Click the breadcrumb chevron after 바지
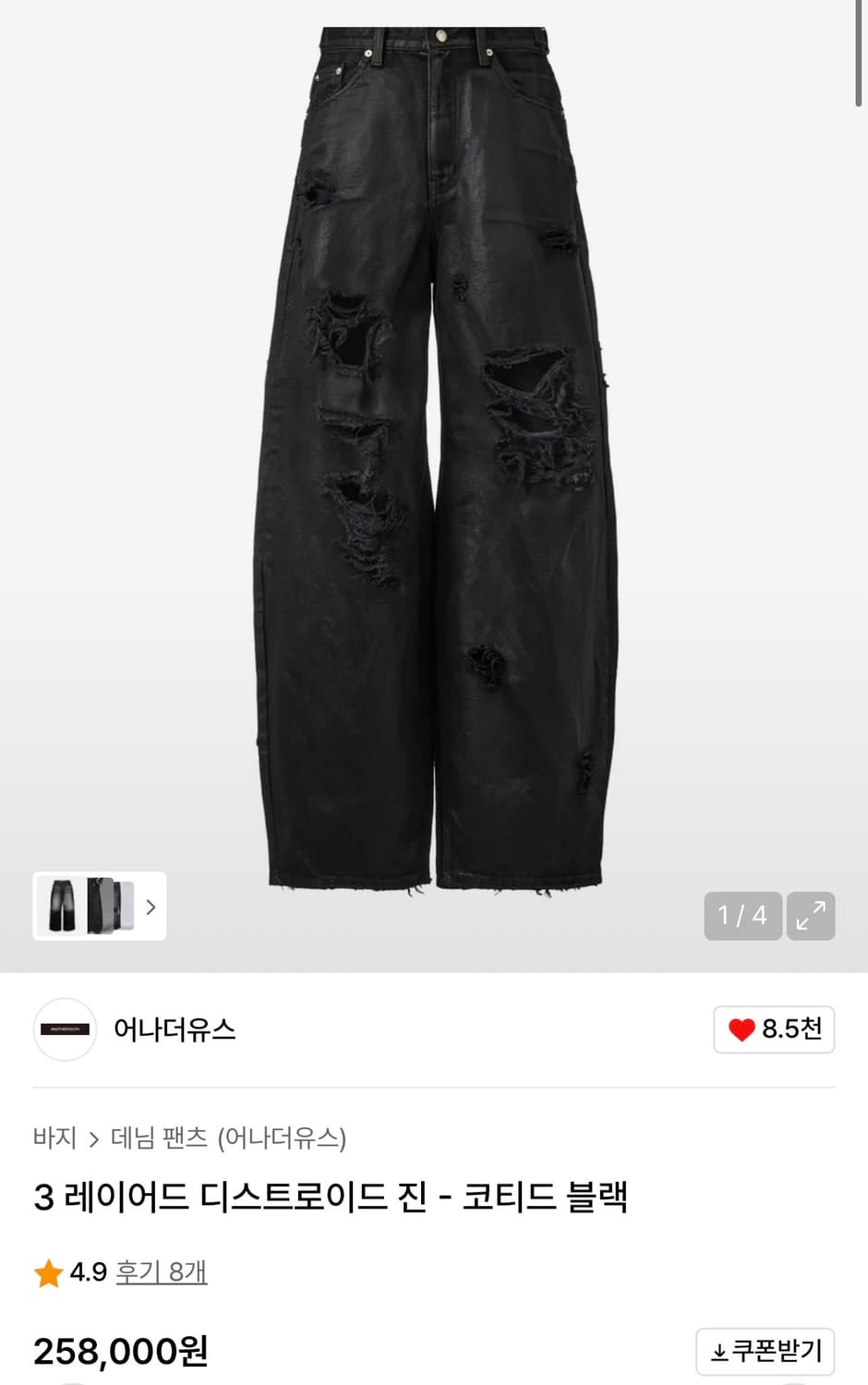This screenshot has height=1385, width=868. coord(92,1140)
